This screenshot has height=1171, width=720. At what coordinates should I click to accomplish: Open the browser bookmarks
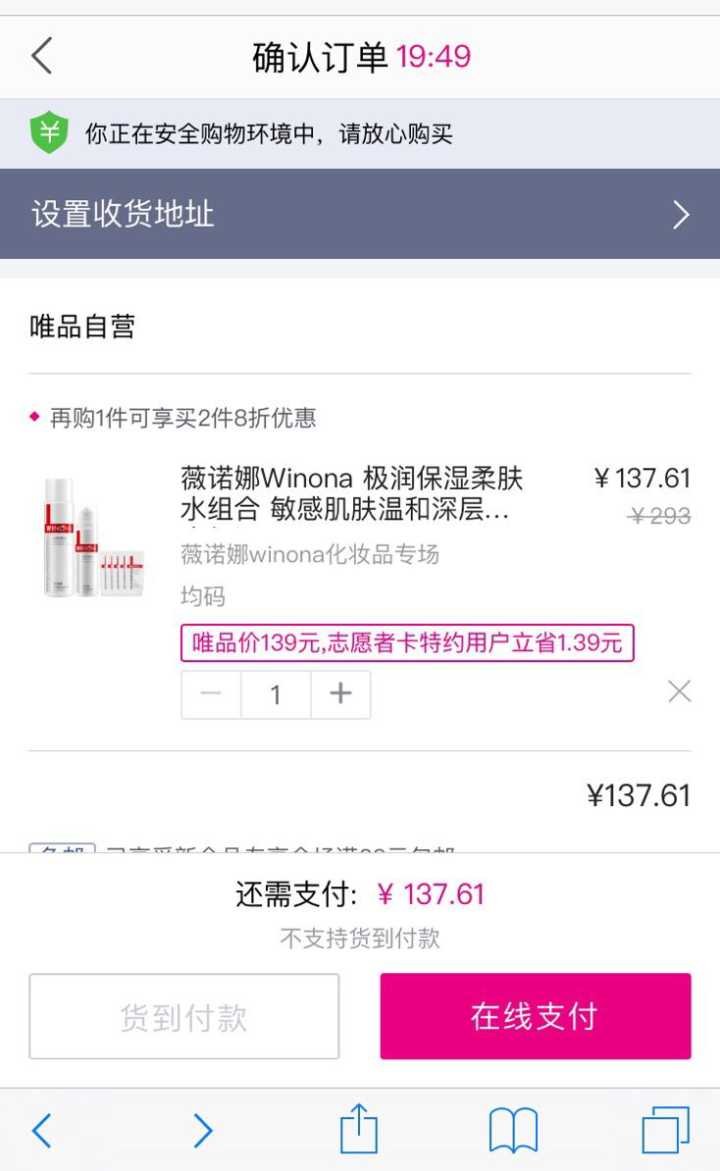point(513,1131)
